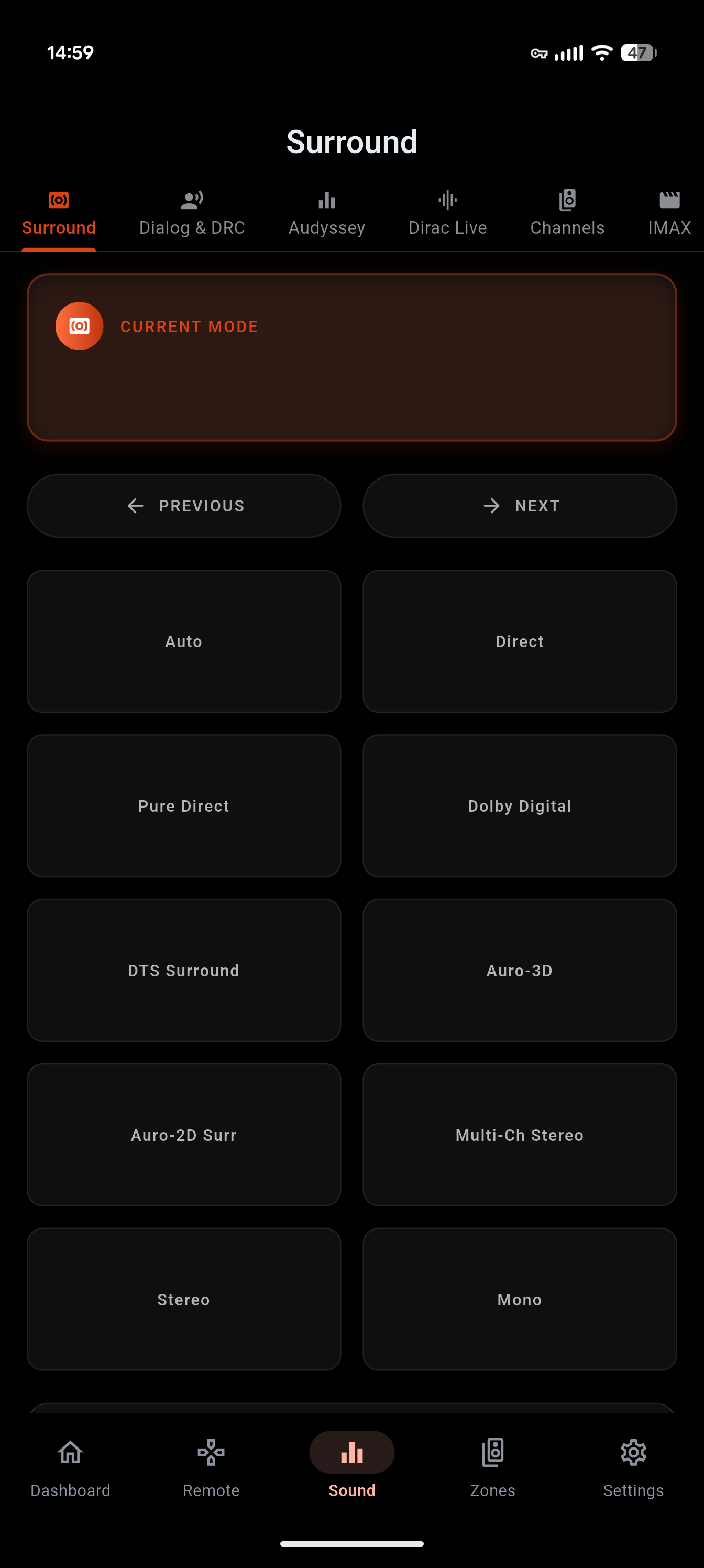Select Sound in the bottom navigation
Viewport: 704px width, 1568px height.
[351, 1452]
